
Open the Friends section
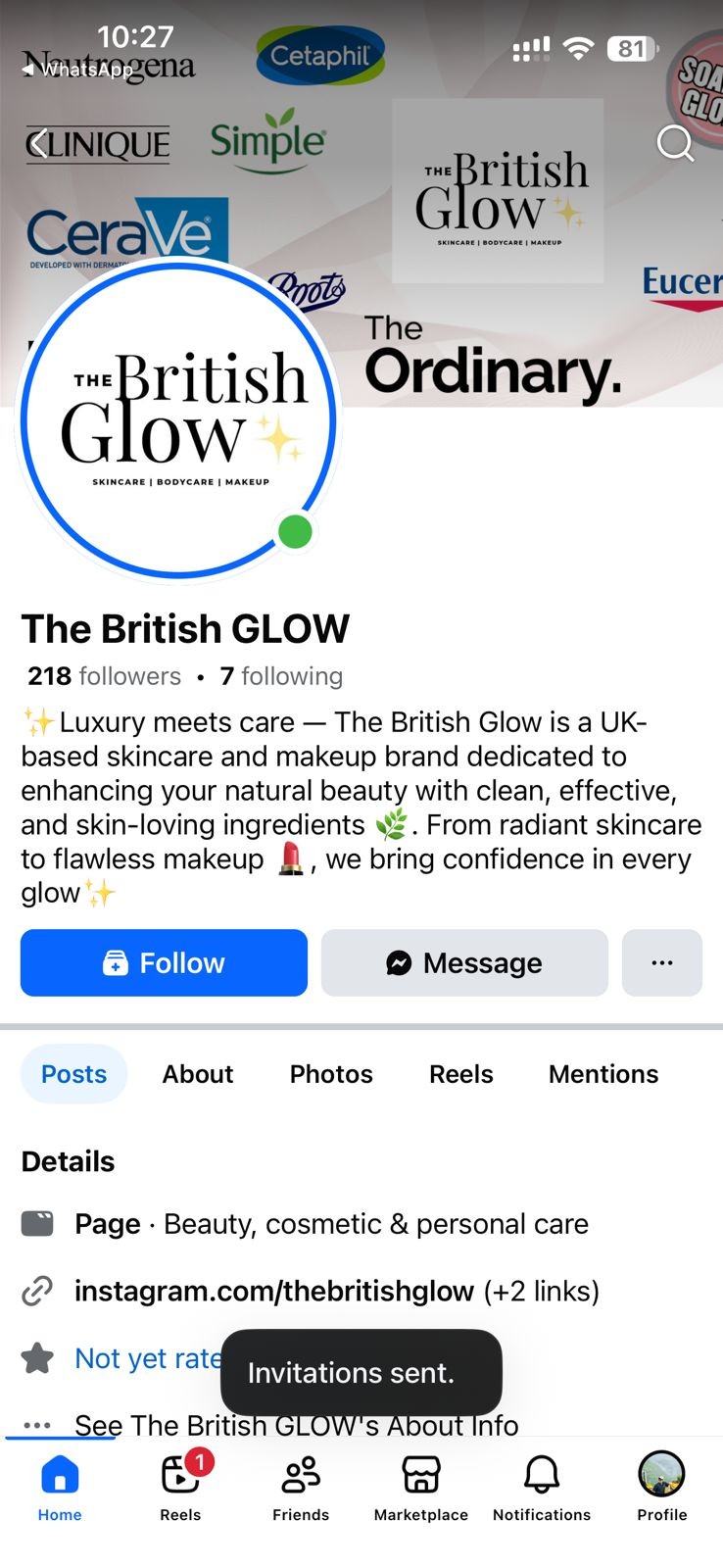point(301,1487)
